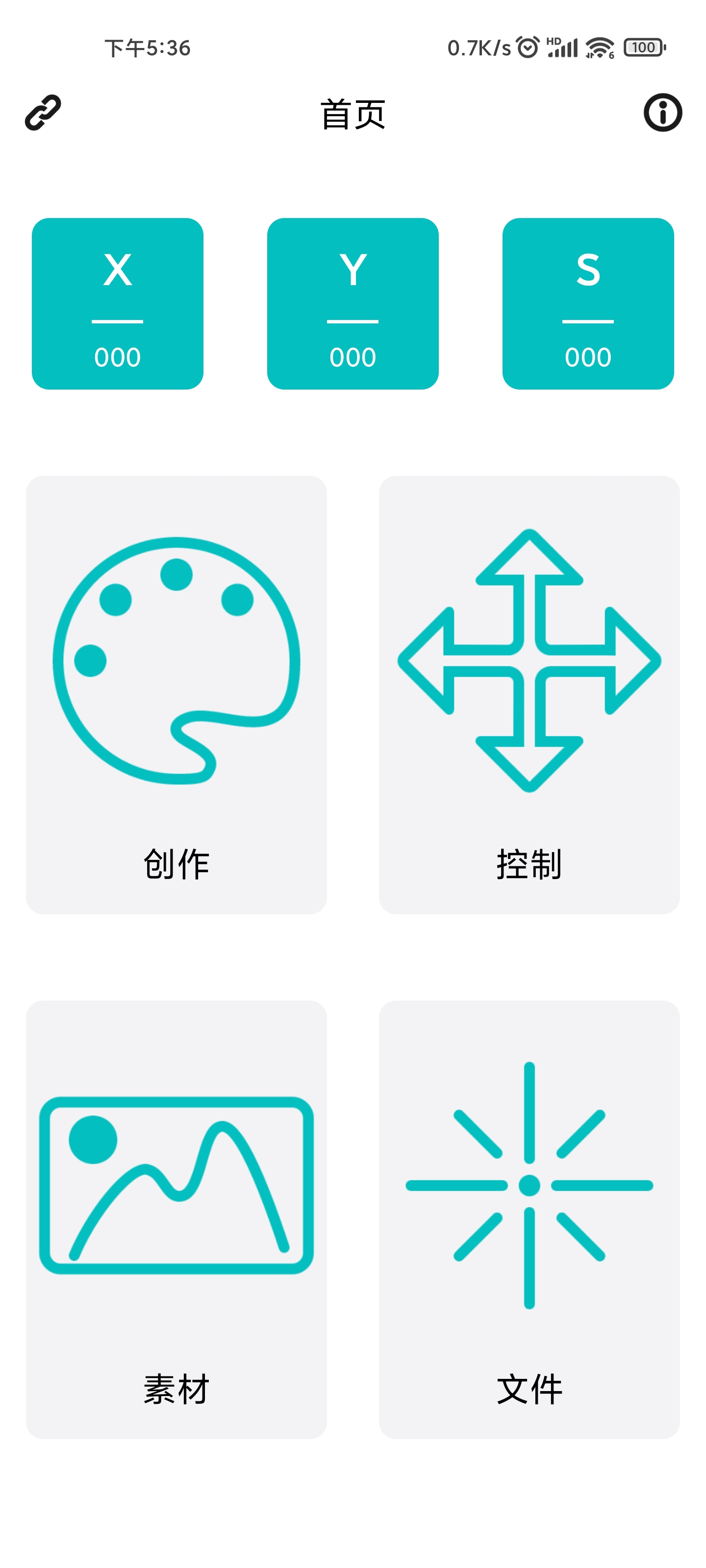Tap the link connection icon
The height and width of the screenshot is (1568, 706).
43,113
